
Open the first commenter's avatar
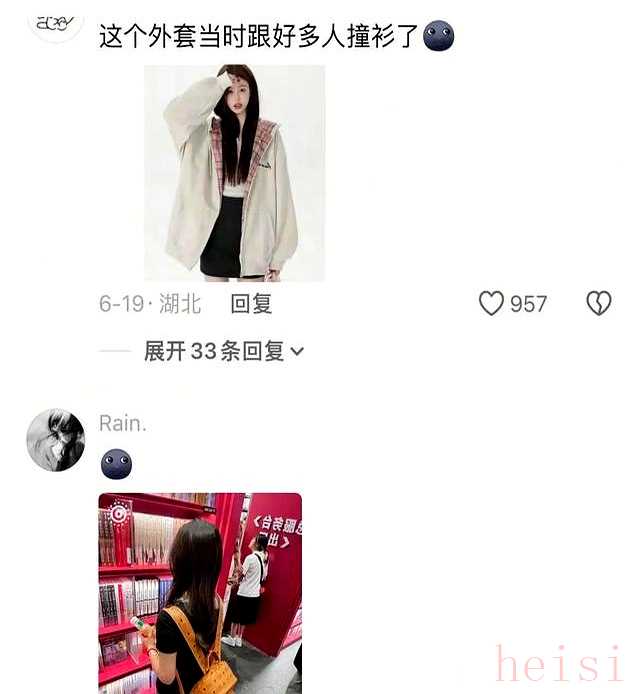pos(55,22)
